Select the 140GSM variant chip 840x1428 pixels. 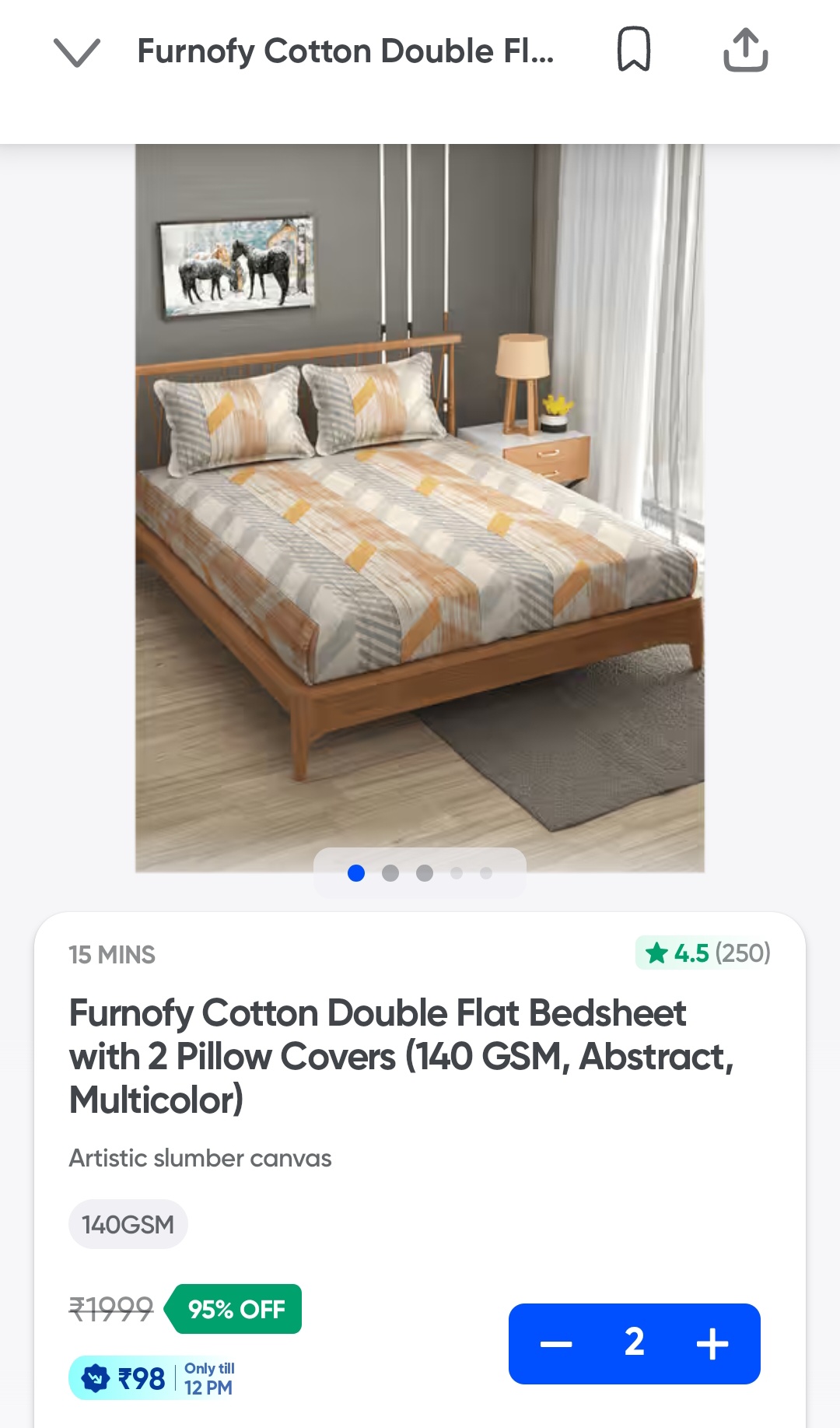pos(128,1224)
